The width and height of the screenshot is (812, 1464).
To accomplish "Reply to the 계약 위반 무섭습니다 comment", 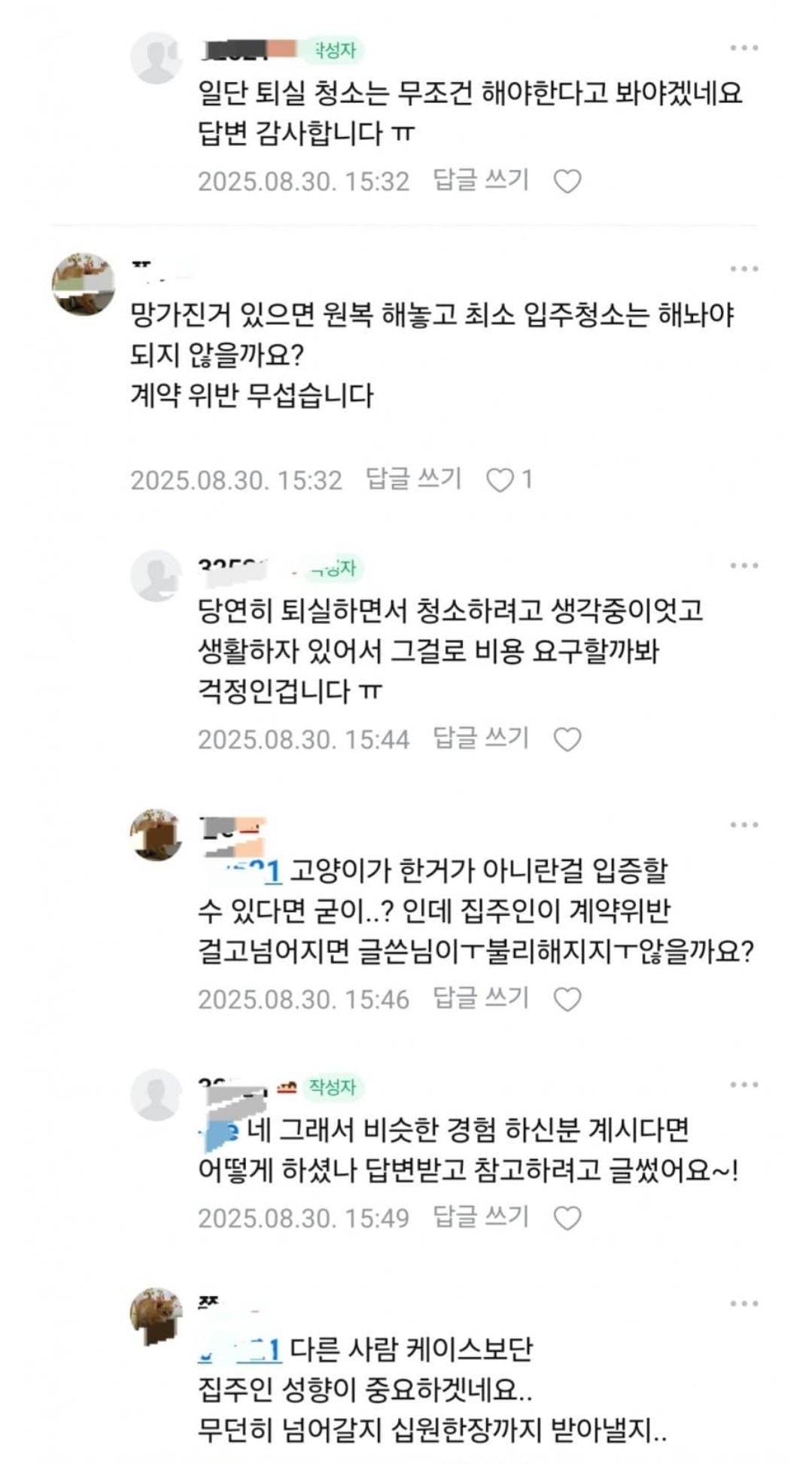I will pyautogui.click(x=413, y=479).
